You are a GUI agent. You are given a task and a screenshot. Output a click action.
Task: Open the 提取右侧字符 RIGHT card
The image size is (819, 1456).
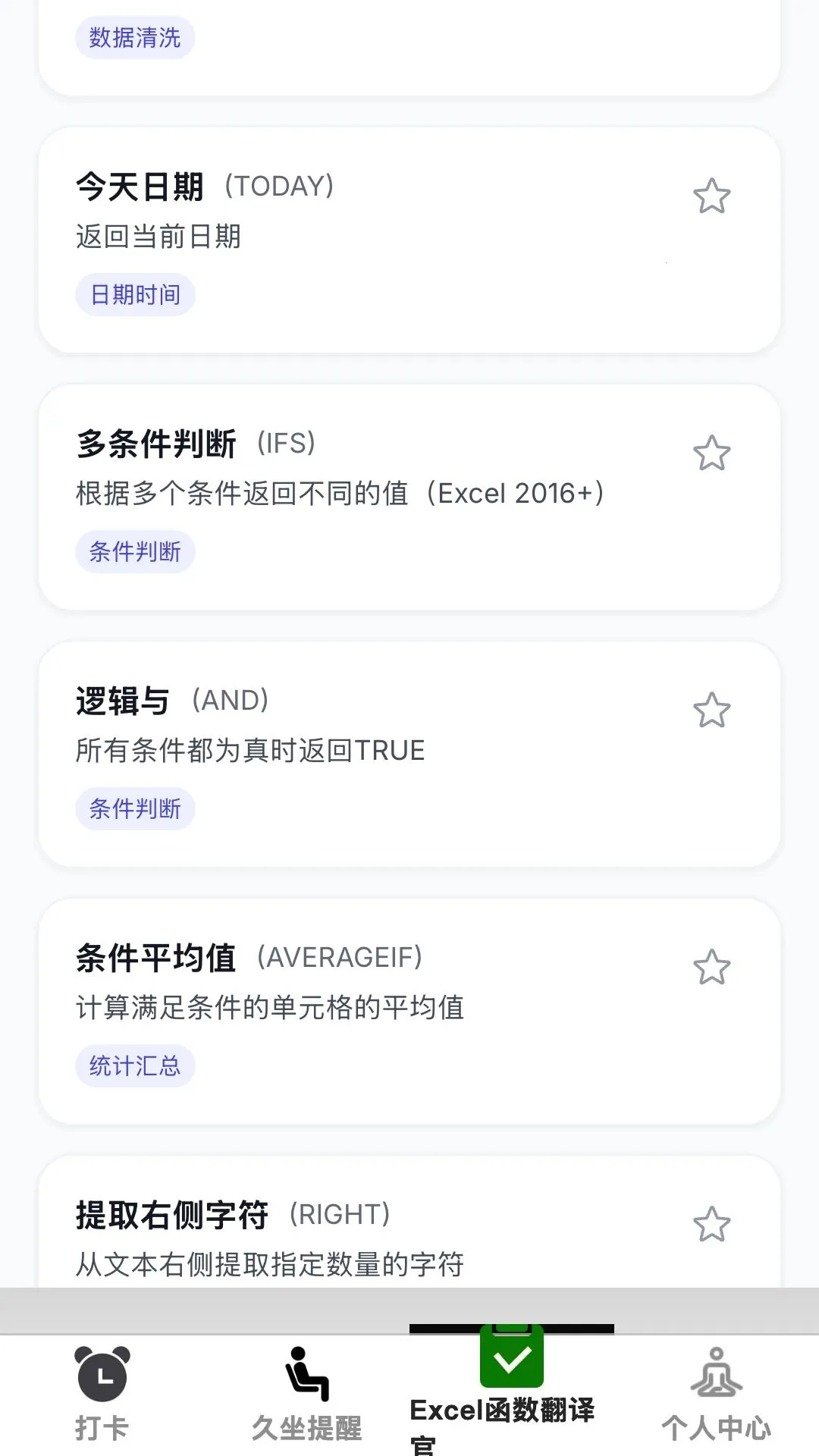[x=409, y=1222]
